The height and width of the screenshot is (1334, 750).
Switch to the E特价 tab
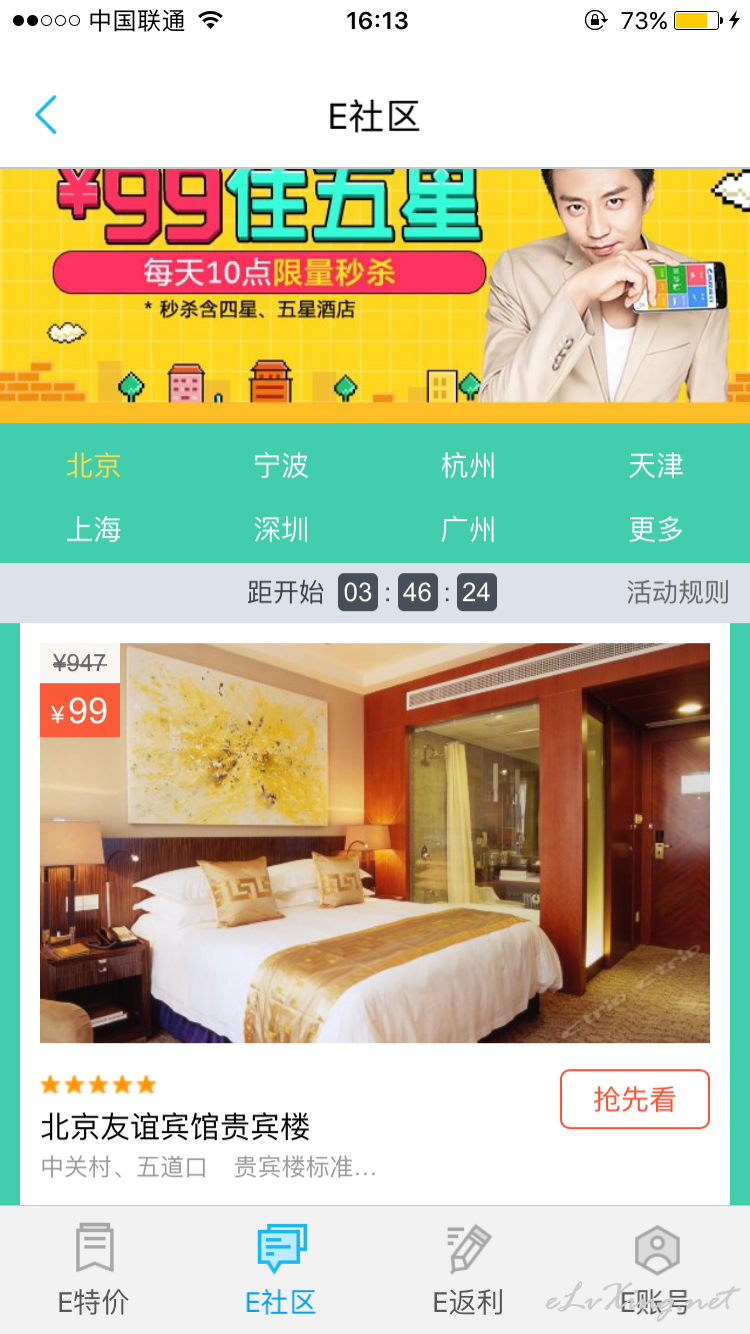pos(94,1270)
